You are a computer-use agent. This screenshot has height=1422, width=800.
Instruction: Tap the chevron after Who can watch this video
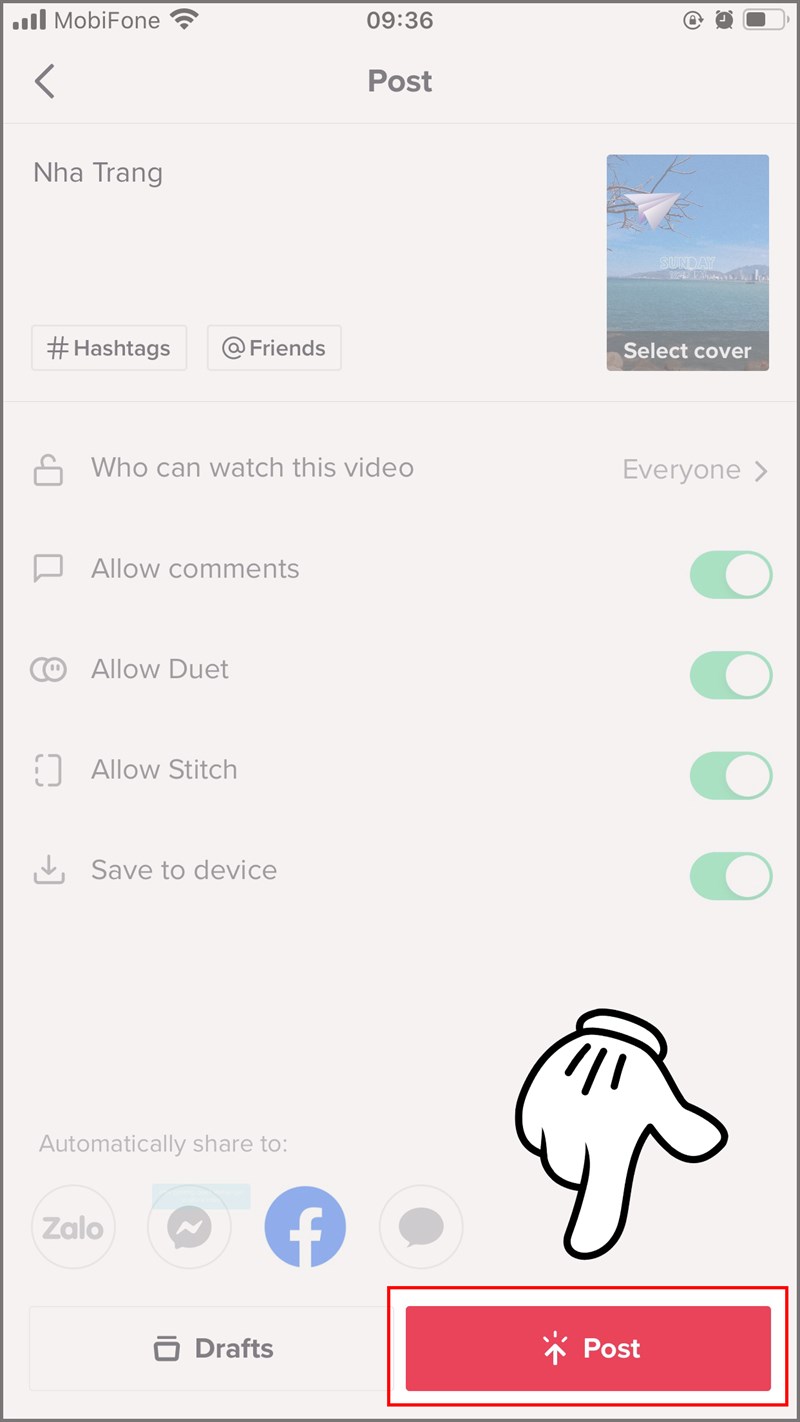pyautogui.click(x=761, y=469)
